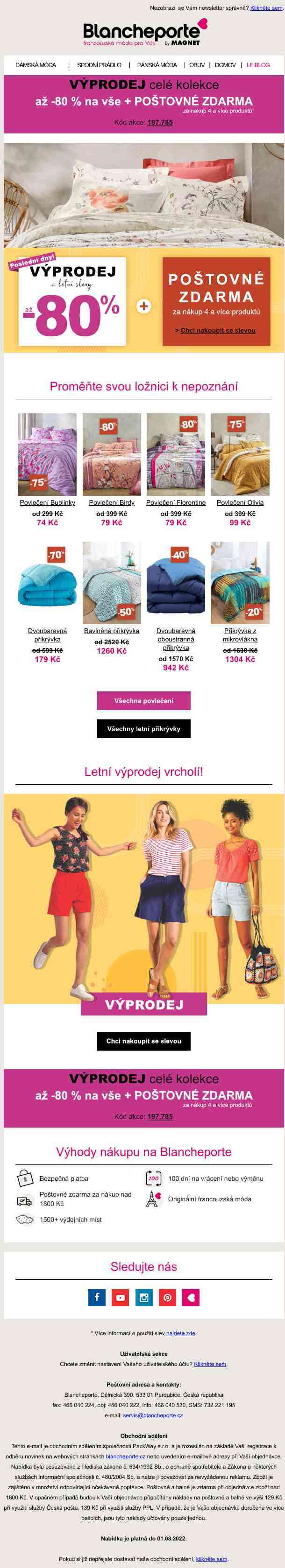View Povlečení Birdy product
The image size is (285, 1568).
click(x=112, y=503)
